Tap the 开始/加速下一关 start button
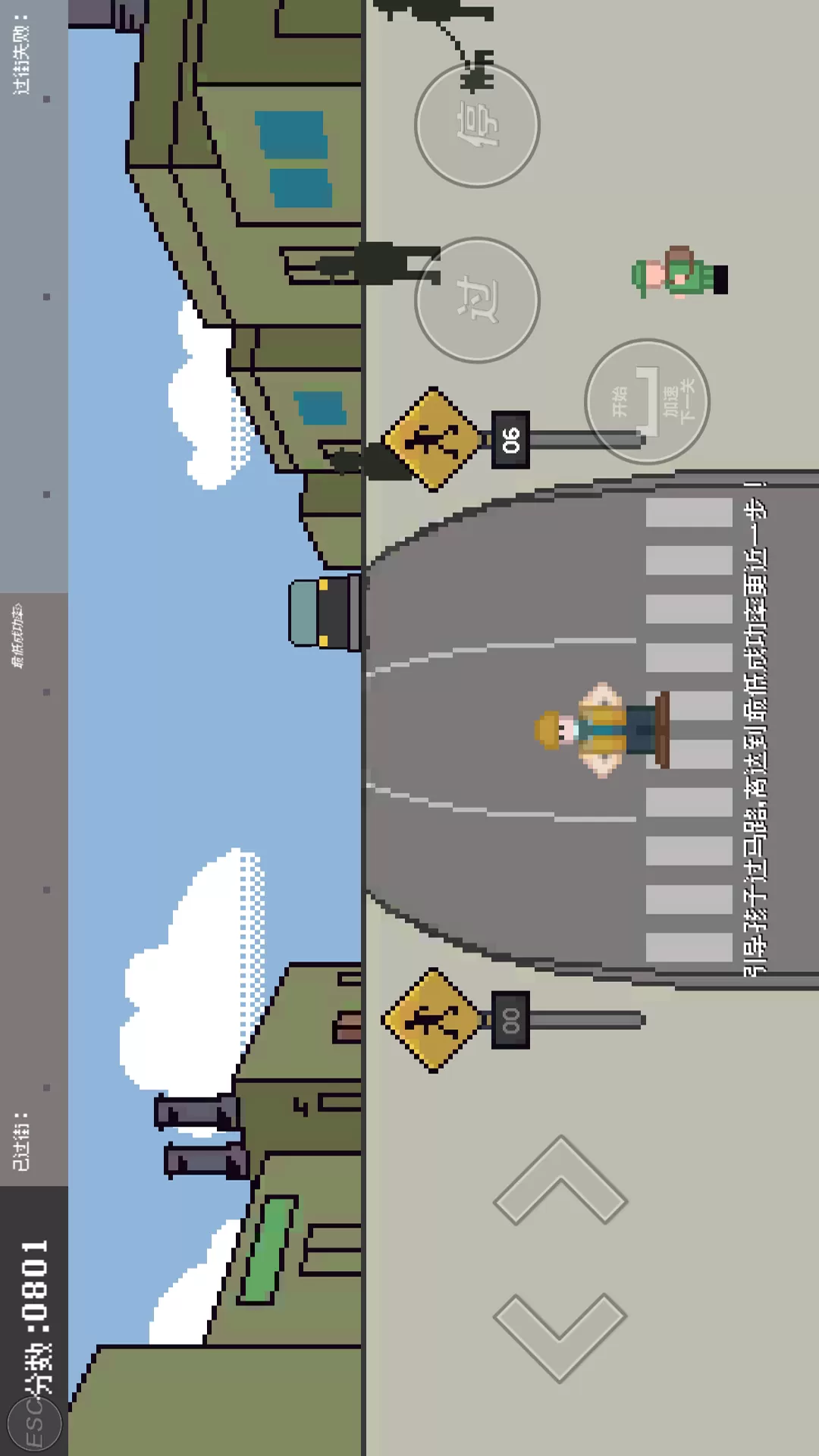The image size is (819, 1456). tap(647, 401)
